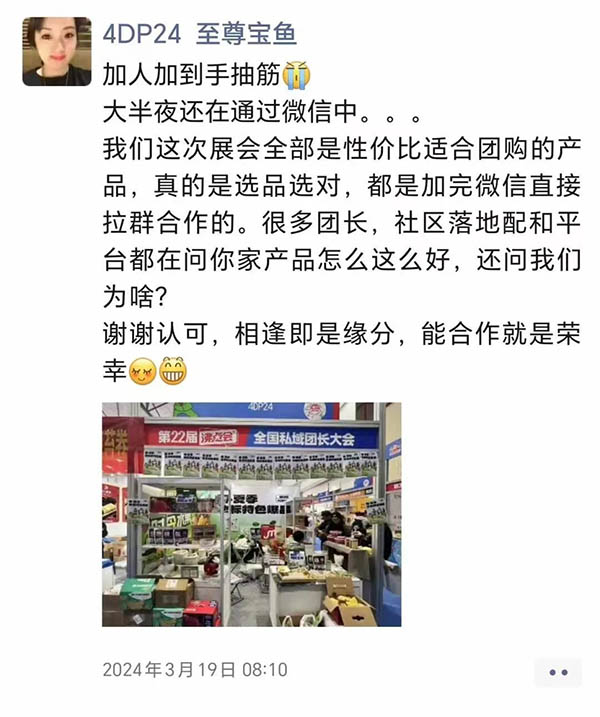View the exhibition booth photo
Image resolution: width=600 pixels, height=717 pixels.
pos(251,514)
